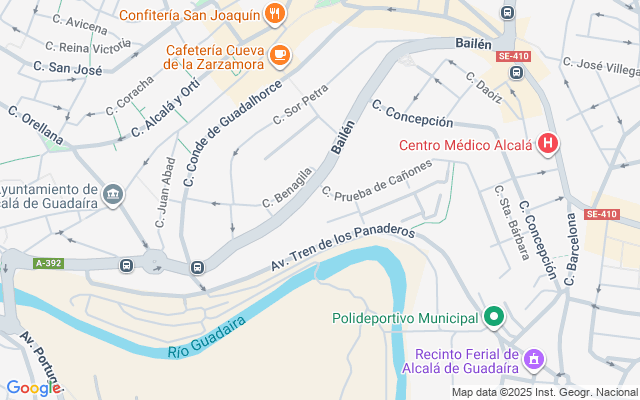Viewport: 640px width, 400px height.
Task: Tap the Centro Médico Alcalá hospital marker
Action: click(548, 145)
